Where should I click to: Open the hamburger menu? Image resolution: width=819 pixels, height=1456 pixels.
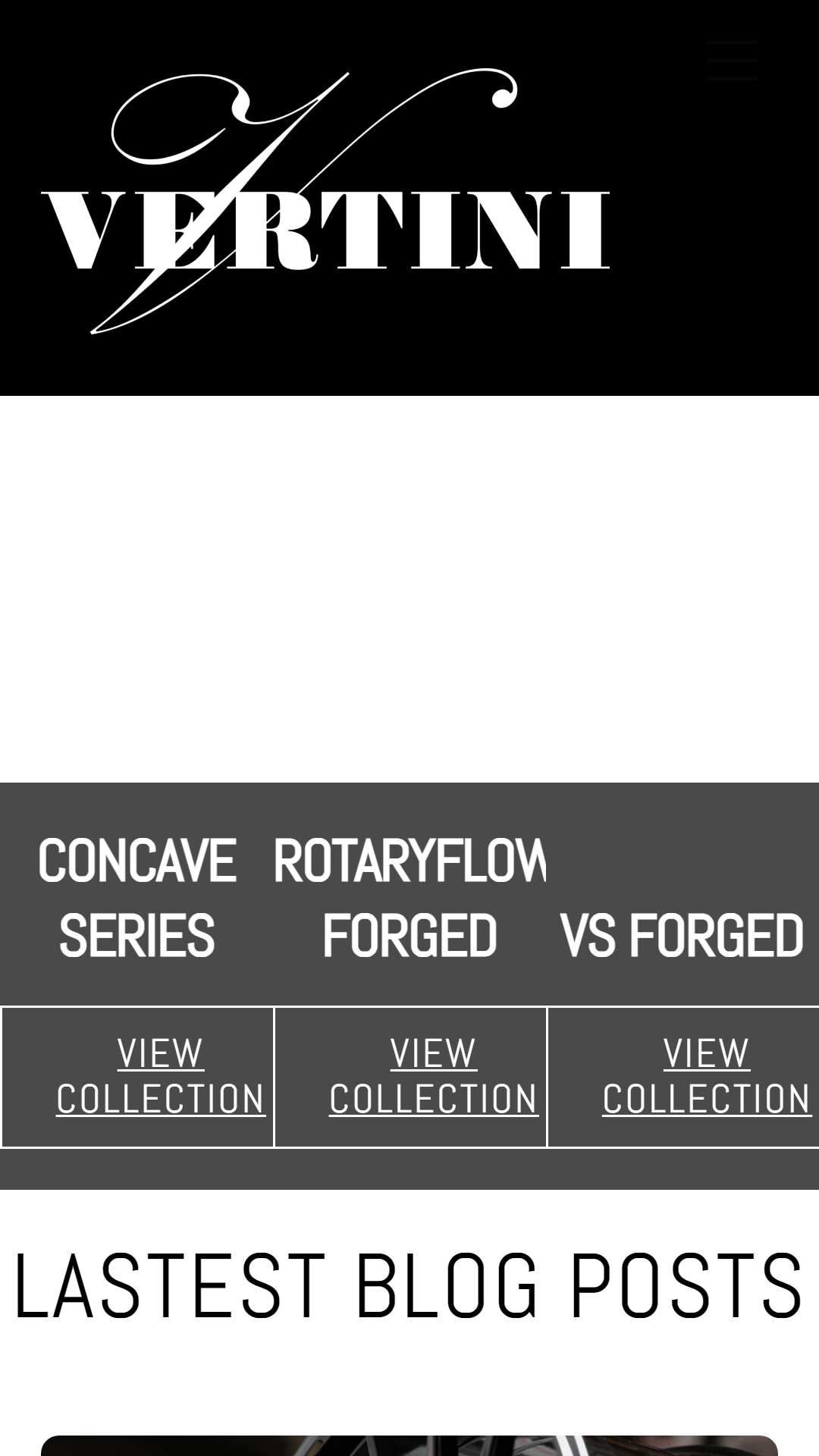coord(733,61)
